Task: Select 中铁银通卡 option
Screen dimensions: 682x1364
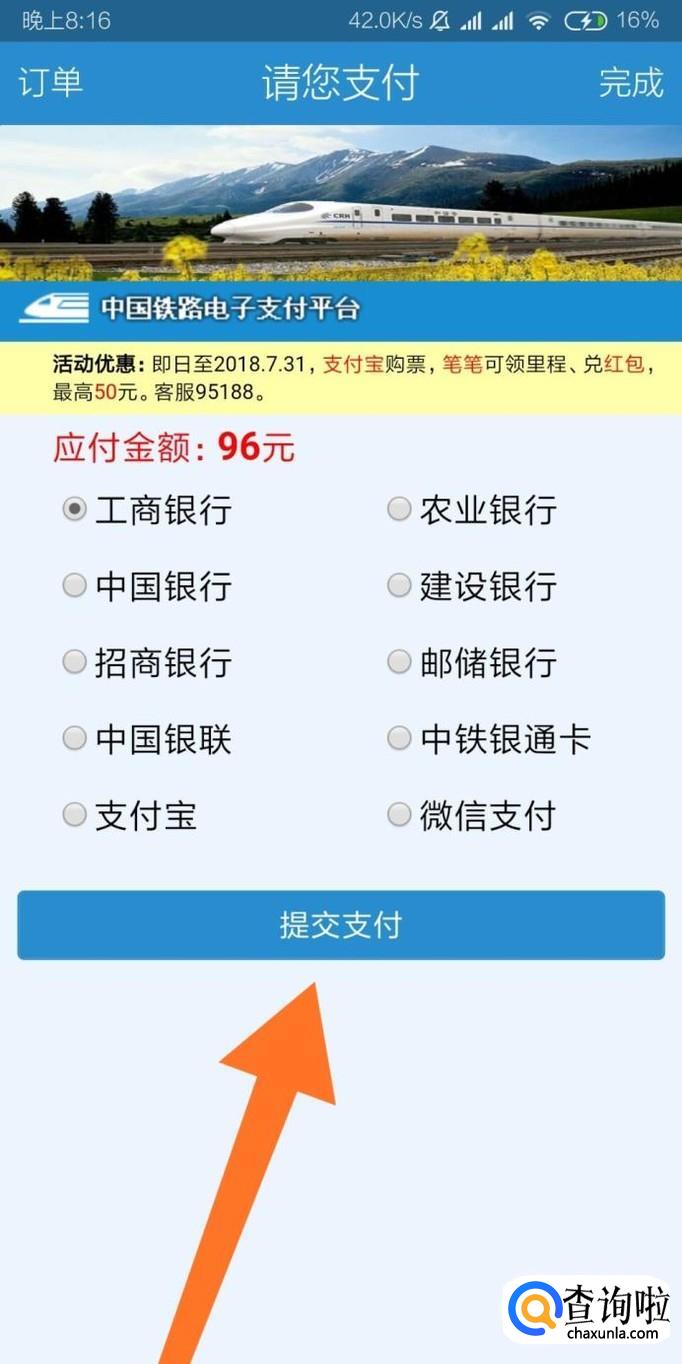Action: click(x=399, y=739)
